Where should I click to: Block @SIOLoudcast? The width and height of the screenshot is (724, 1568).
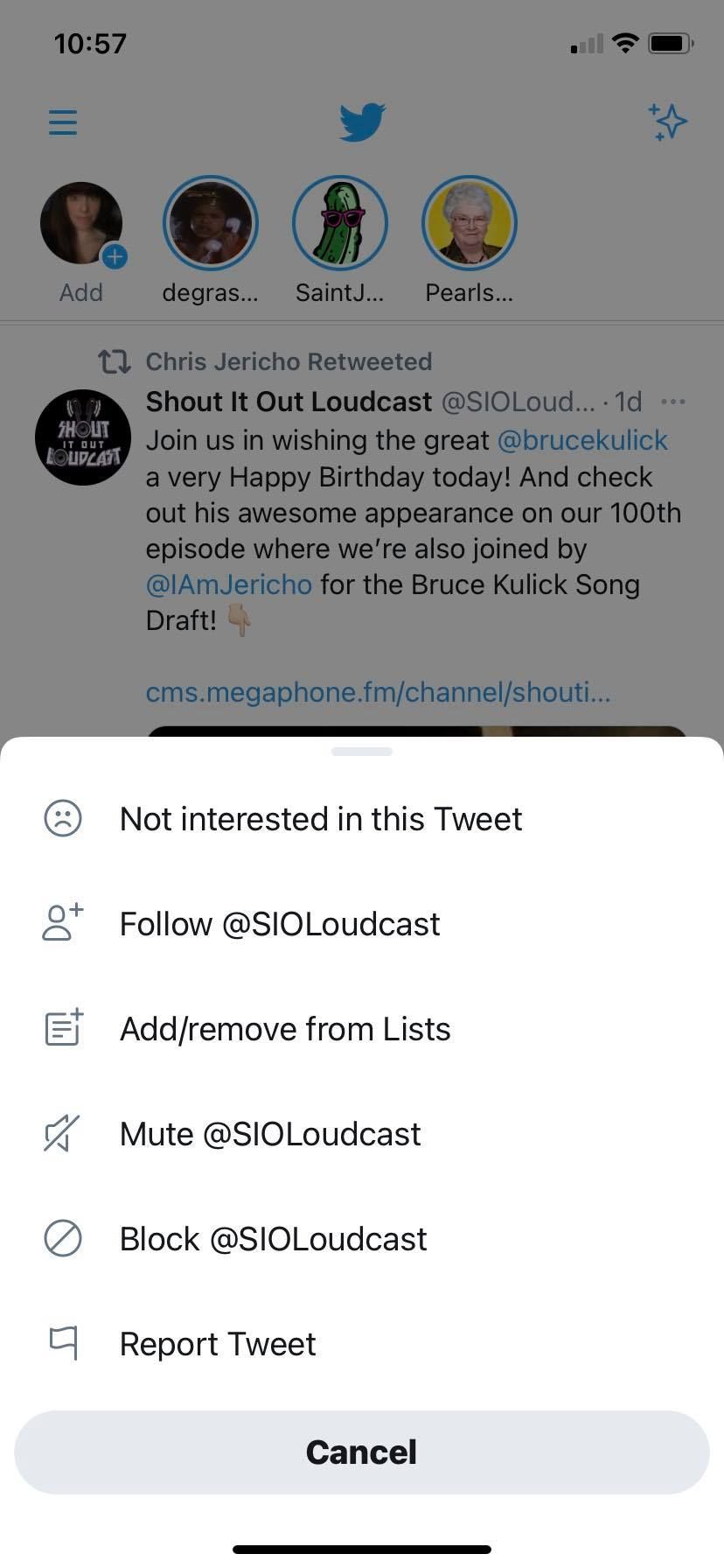tap(274, 1239)
